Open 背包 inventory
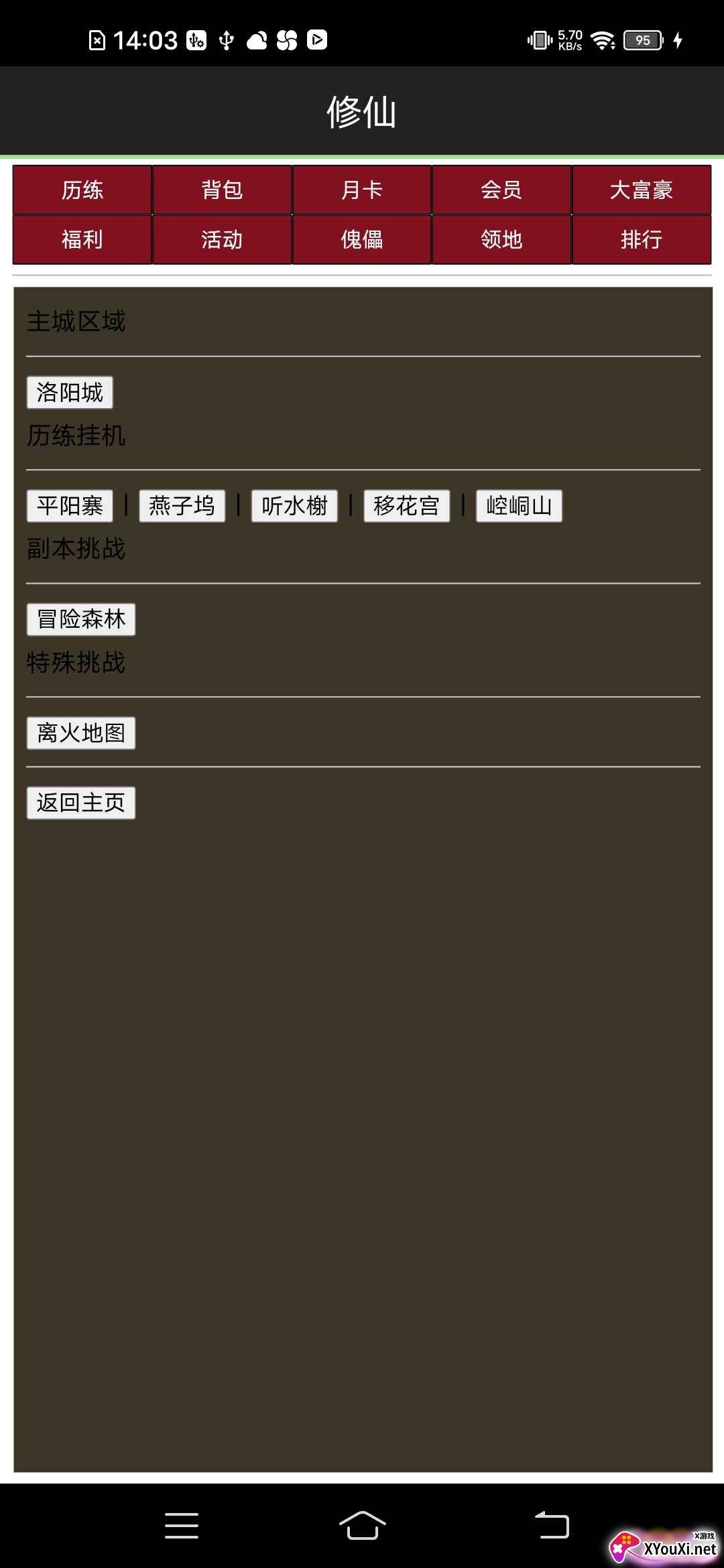This screenshot has width=724, height=1568. (x=222, y=190)
